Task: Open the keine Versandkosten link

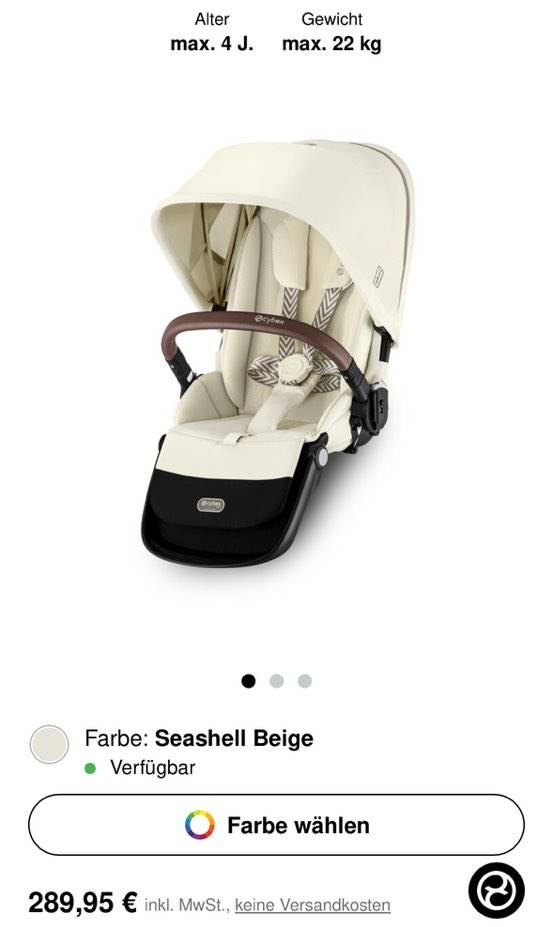Action: (313, 905)
